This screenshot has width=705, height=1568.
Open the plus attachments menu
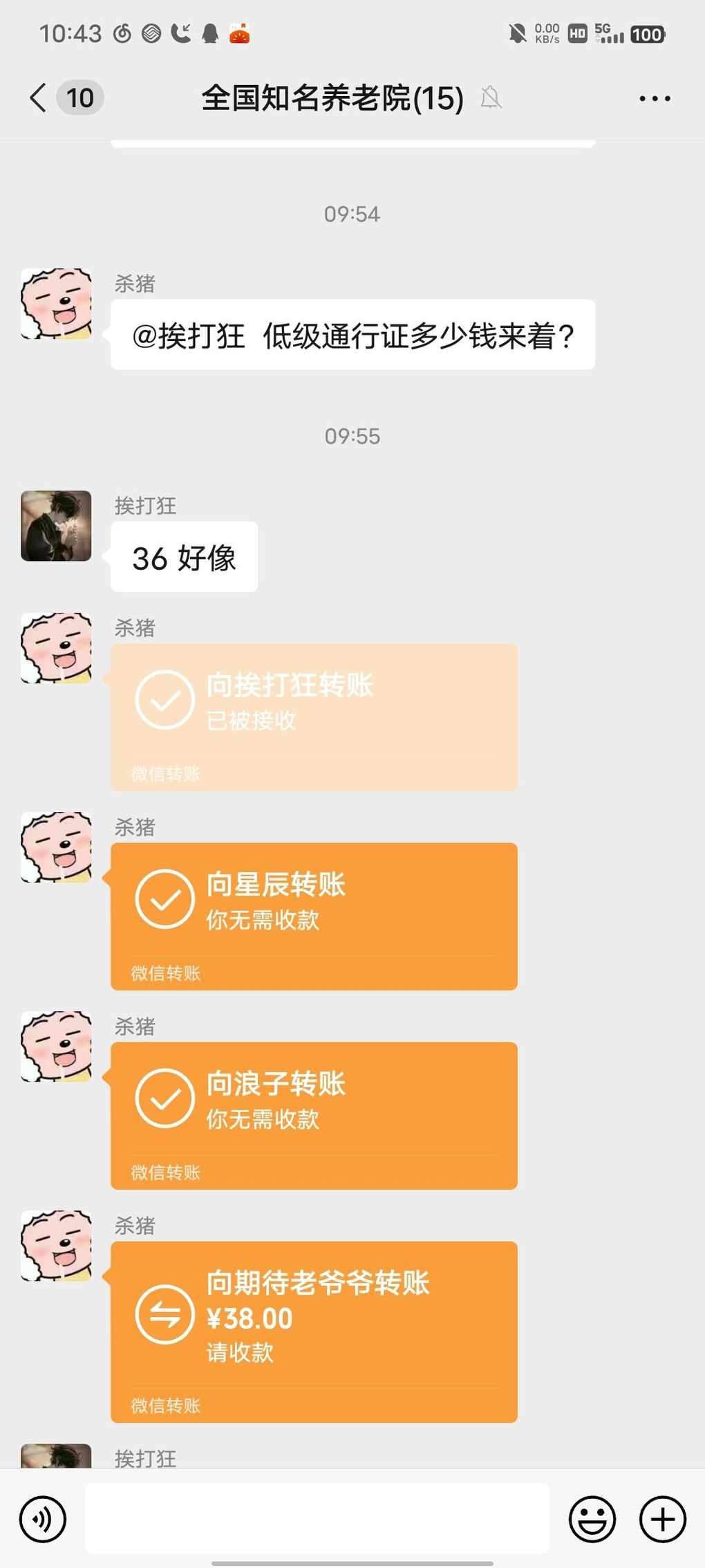[662, 1520]
